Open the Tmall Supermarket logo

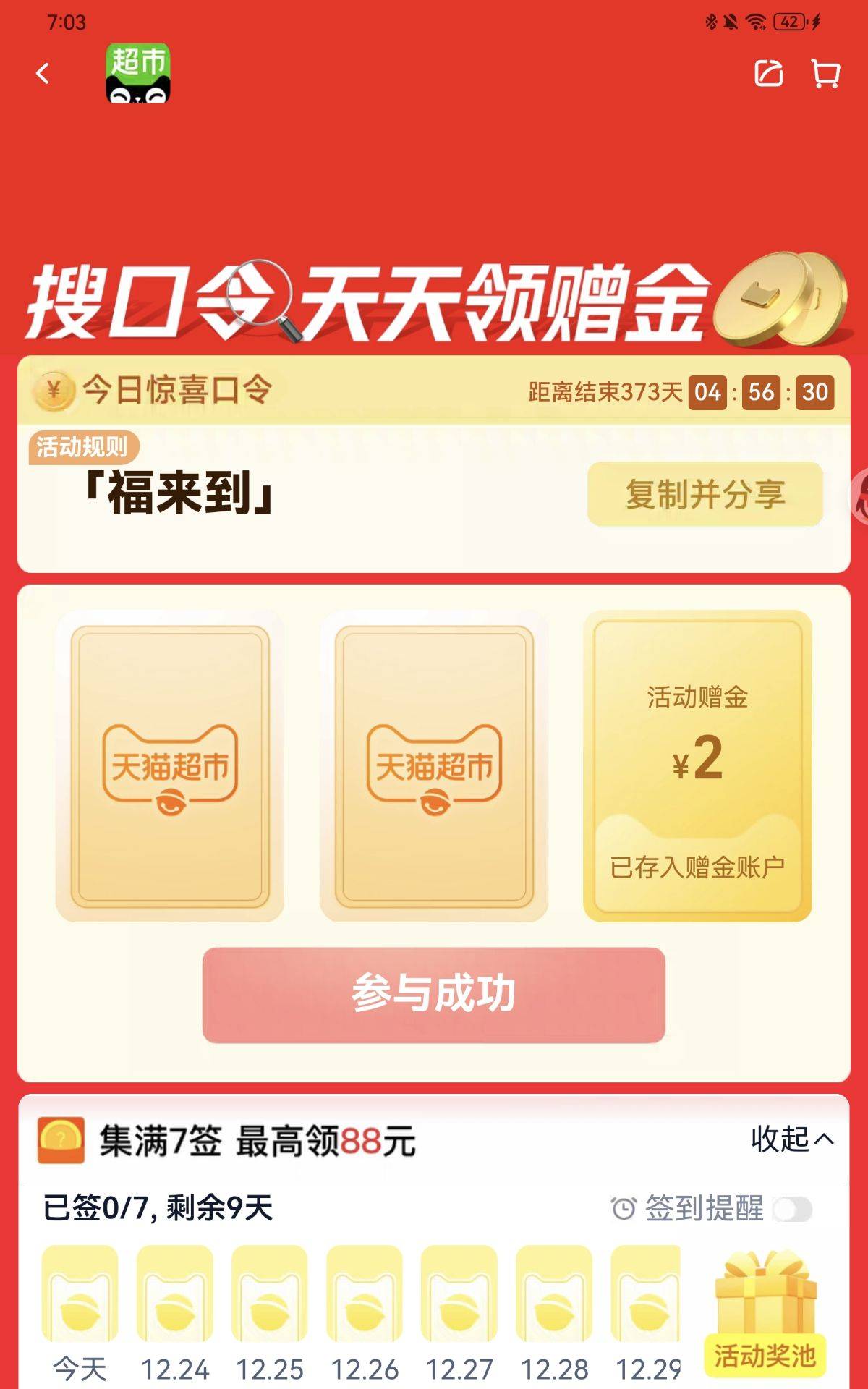137,73
